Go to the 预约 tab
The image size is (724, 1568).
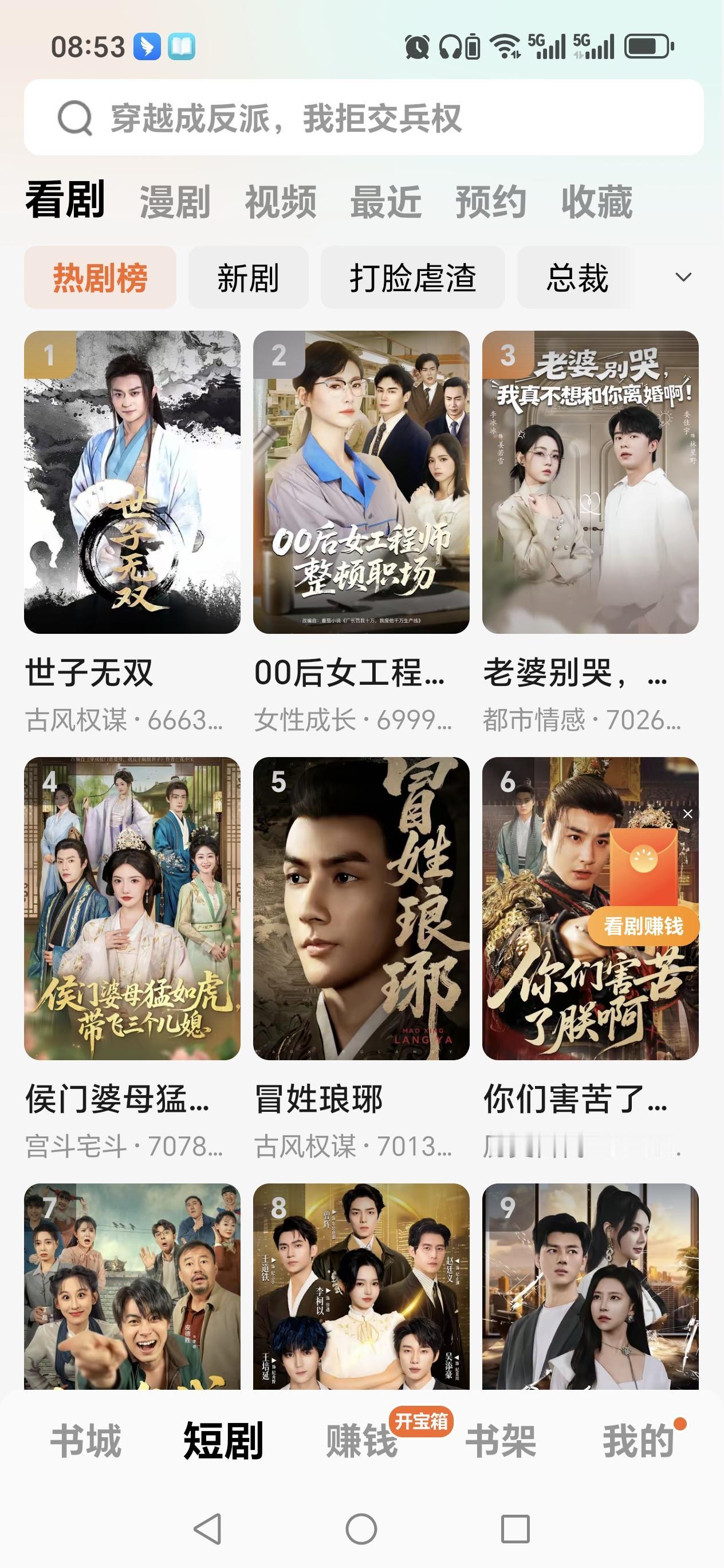[x=490, y=202]
